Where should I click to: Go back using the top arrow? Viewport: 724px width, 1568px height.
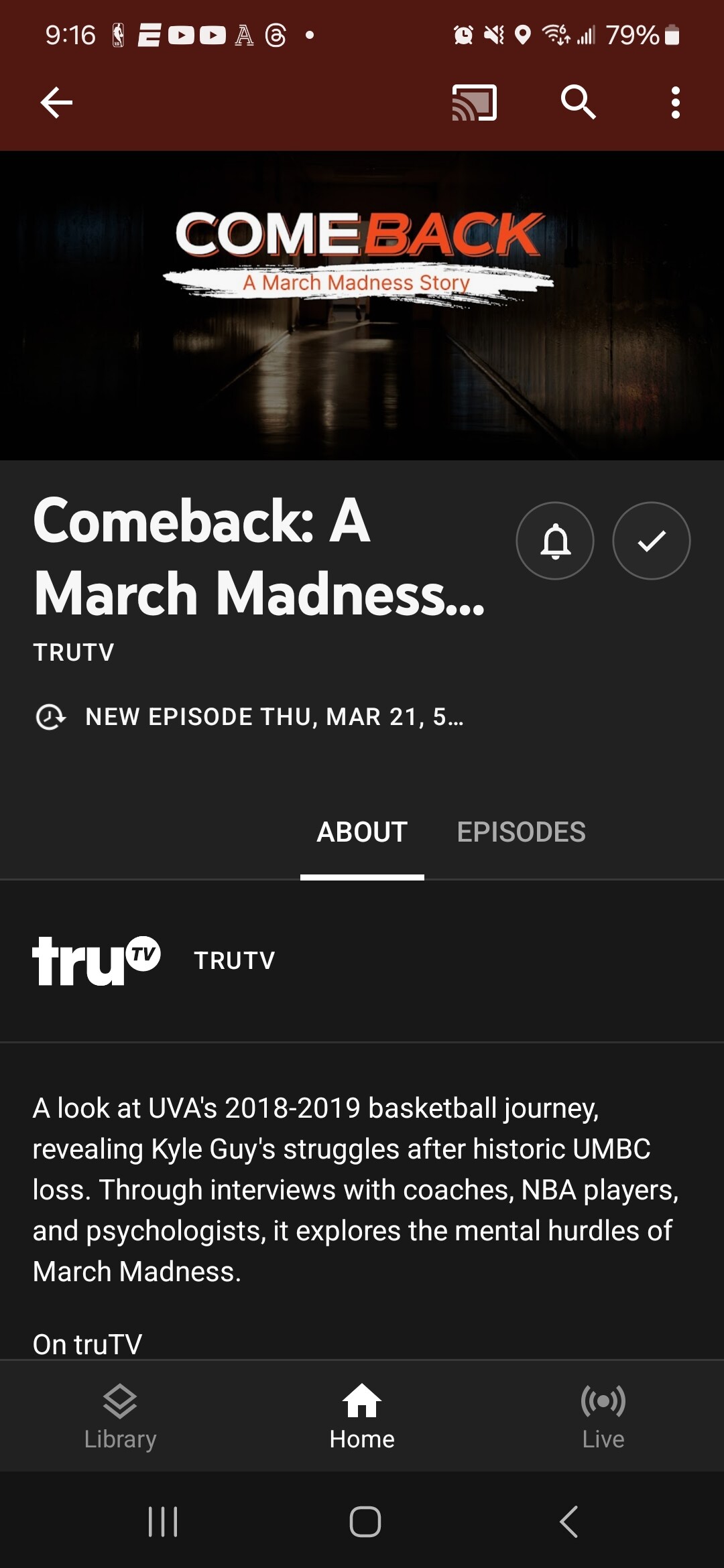coord(56,103)
